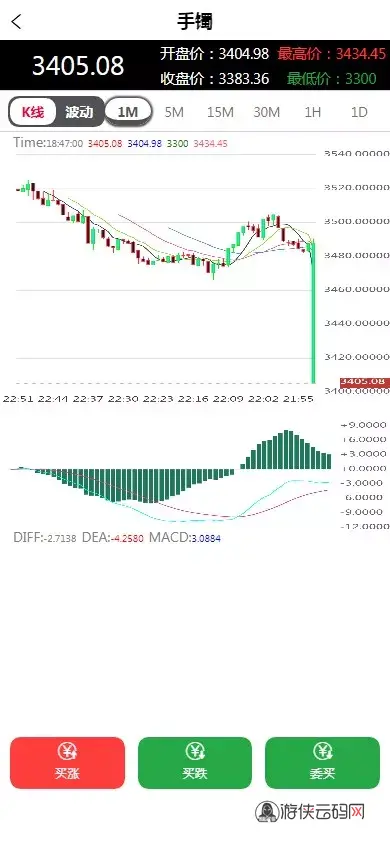This screenshot has width=390, height=844.
Task: Switch to the 5M timeframe
Action: (x=174, y=112)
